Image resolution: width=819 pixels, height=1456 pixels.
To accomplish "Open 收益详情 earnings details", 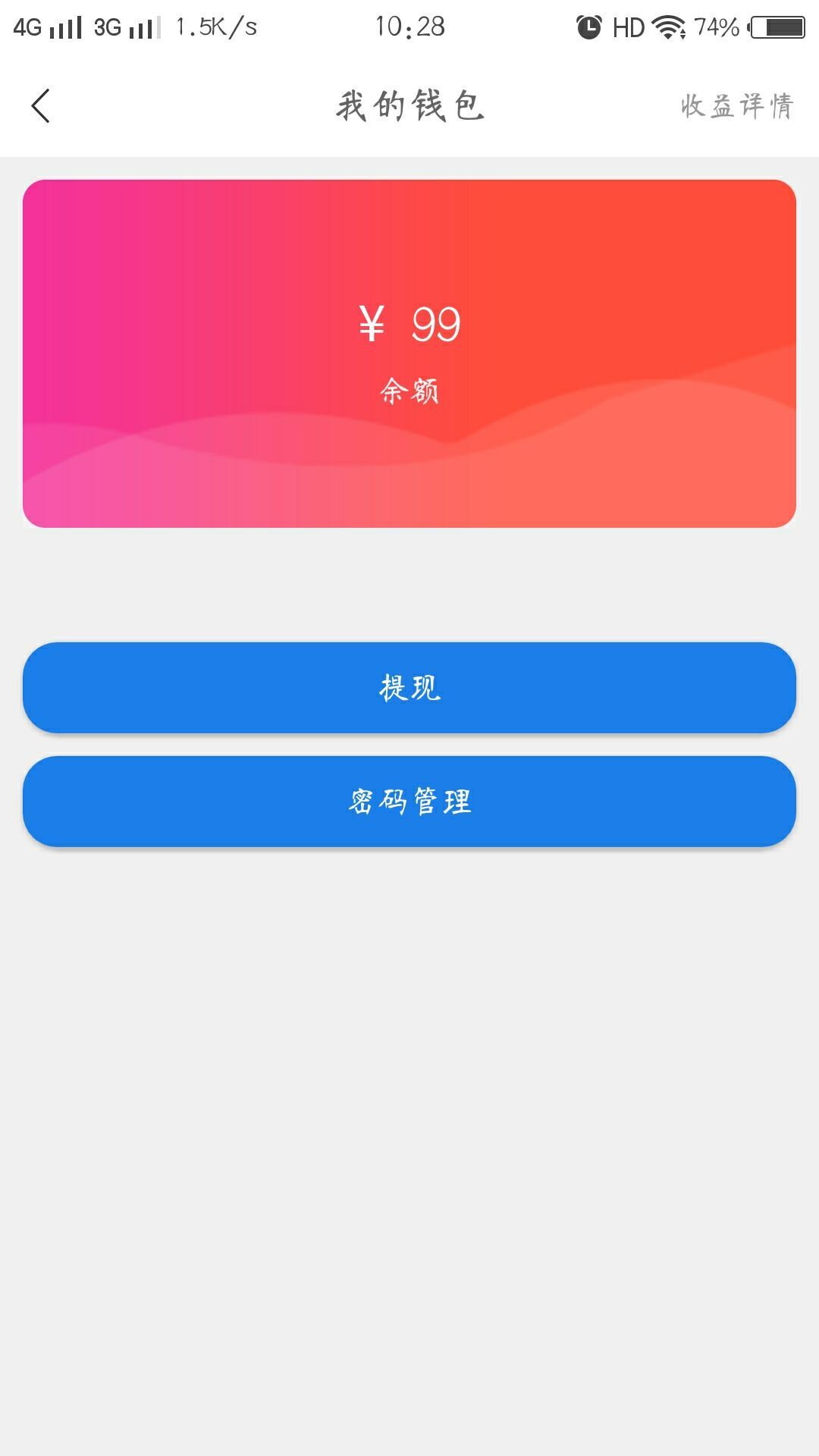I will click(736, 106).
